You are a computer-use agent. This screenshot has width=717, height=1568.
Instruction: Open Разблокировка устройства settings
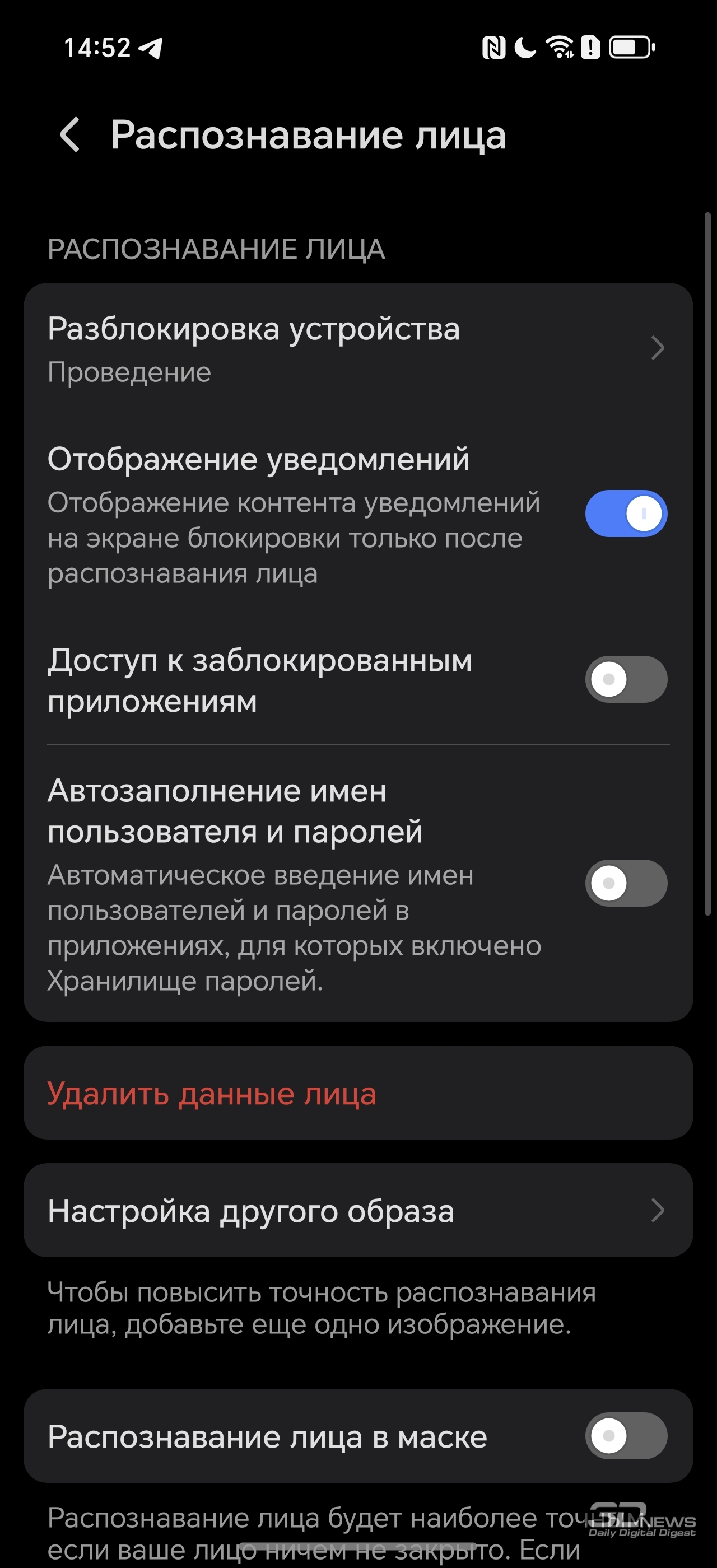(x=358, y=348)
